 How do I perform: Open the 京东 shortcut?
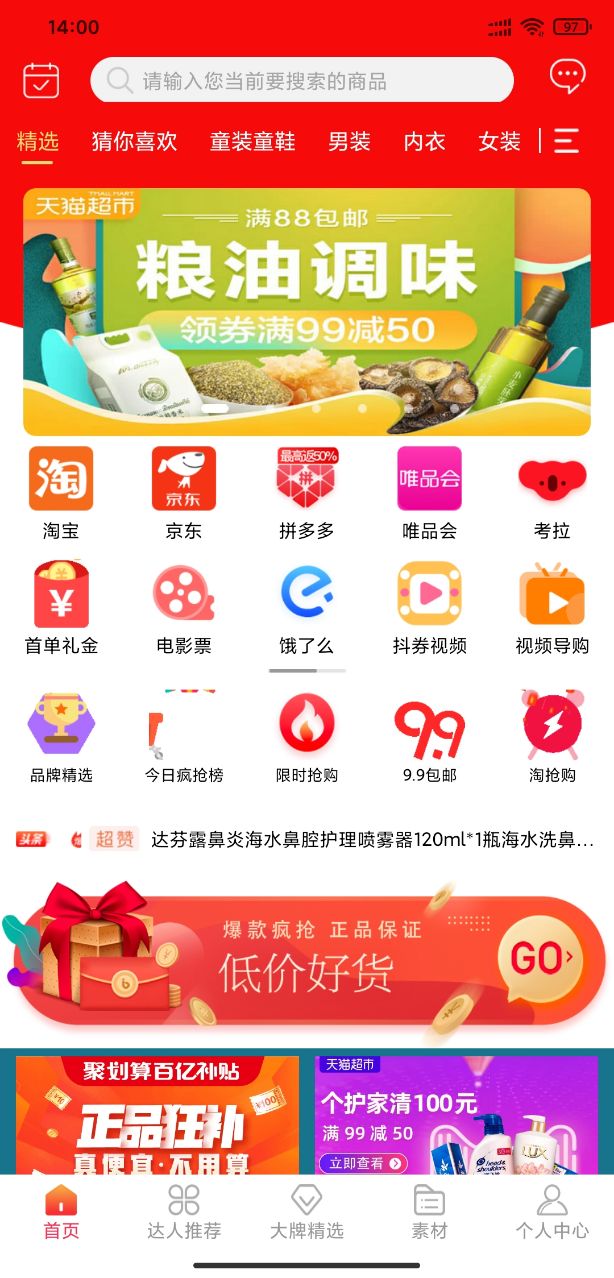183,492
